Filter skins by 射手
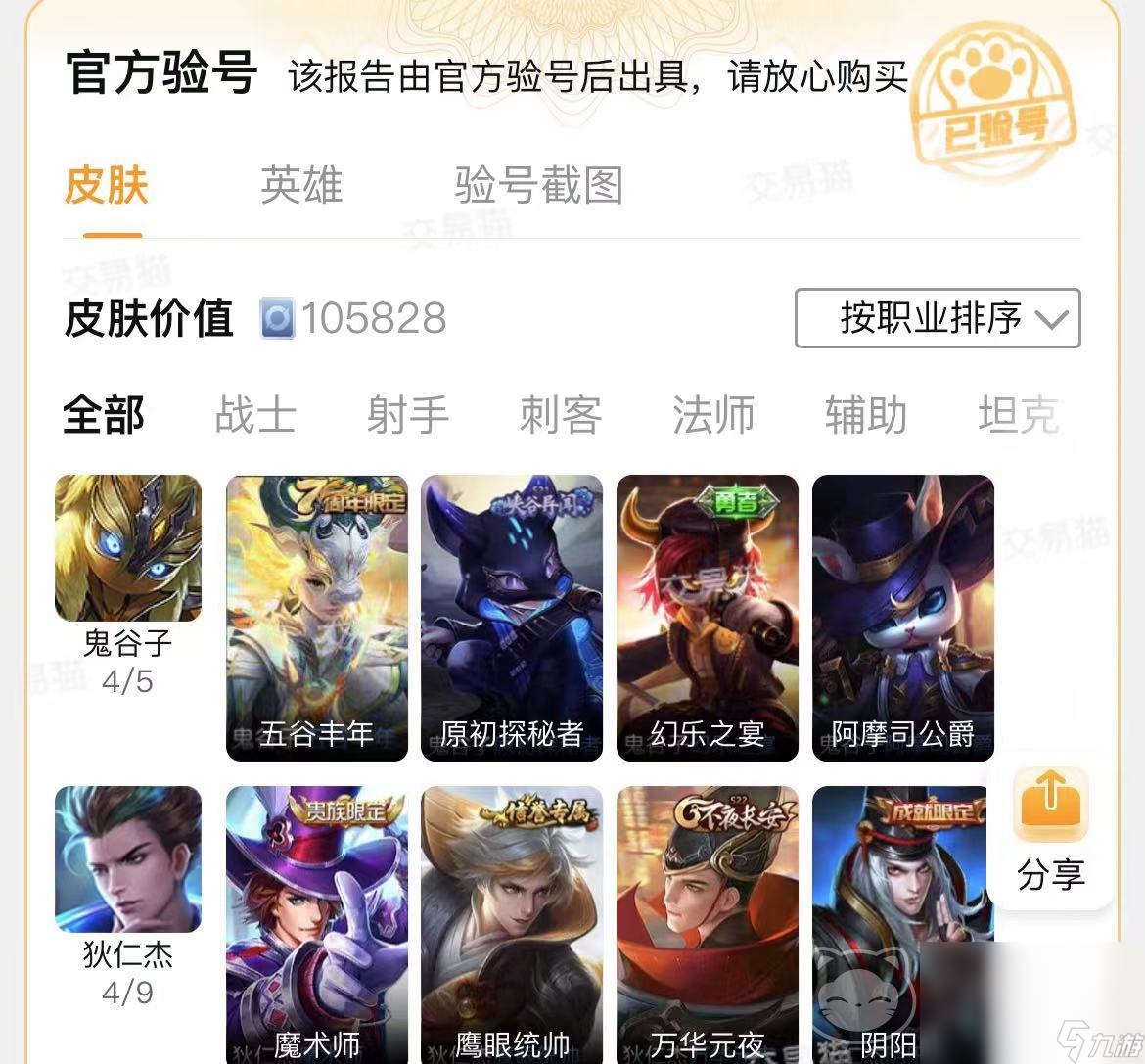Viewport: 1145px width, 1064px height. tap(408, 415)
